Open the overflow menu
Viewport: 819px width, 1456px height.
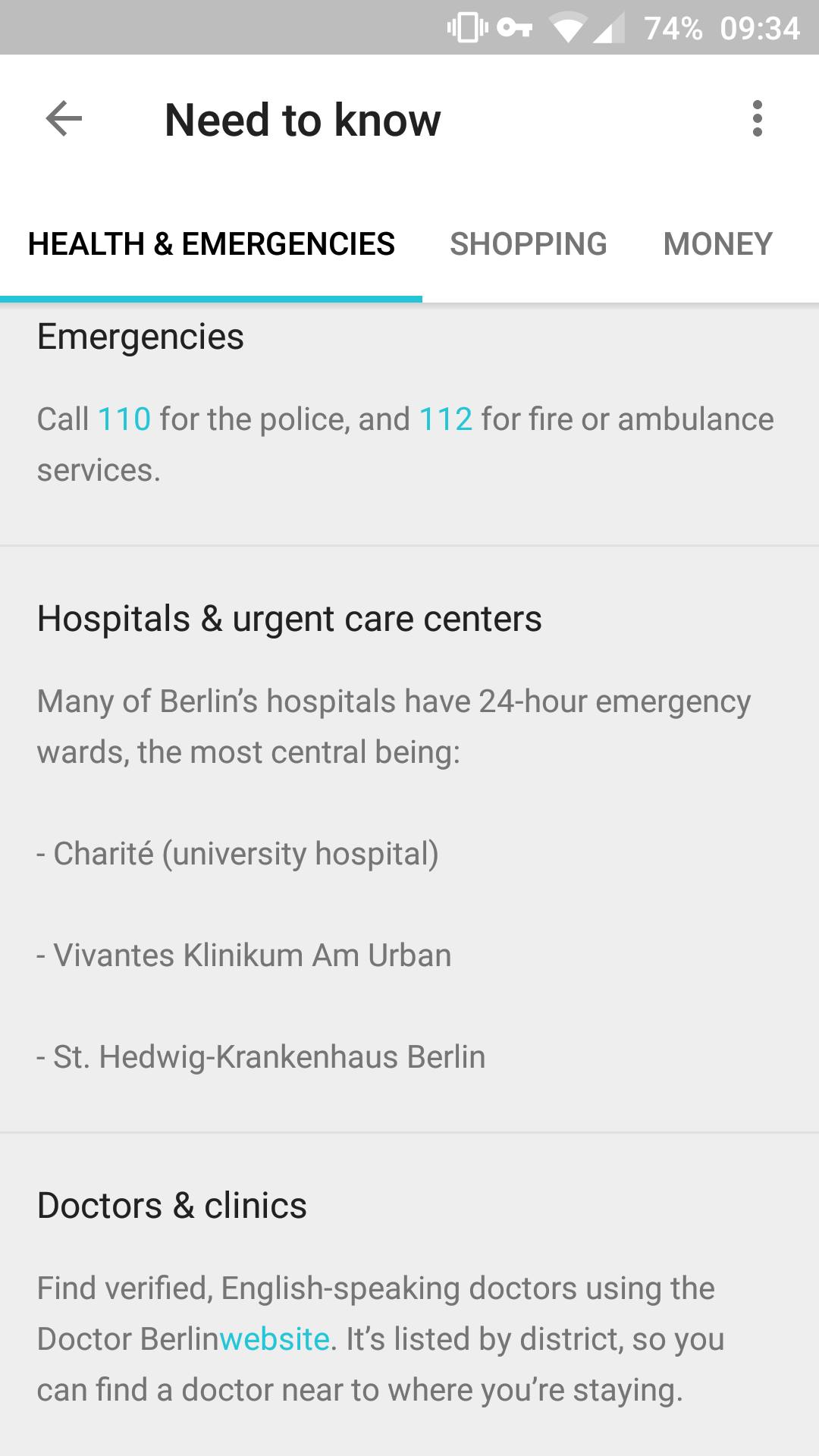757,119
